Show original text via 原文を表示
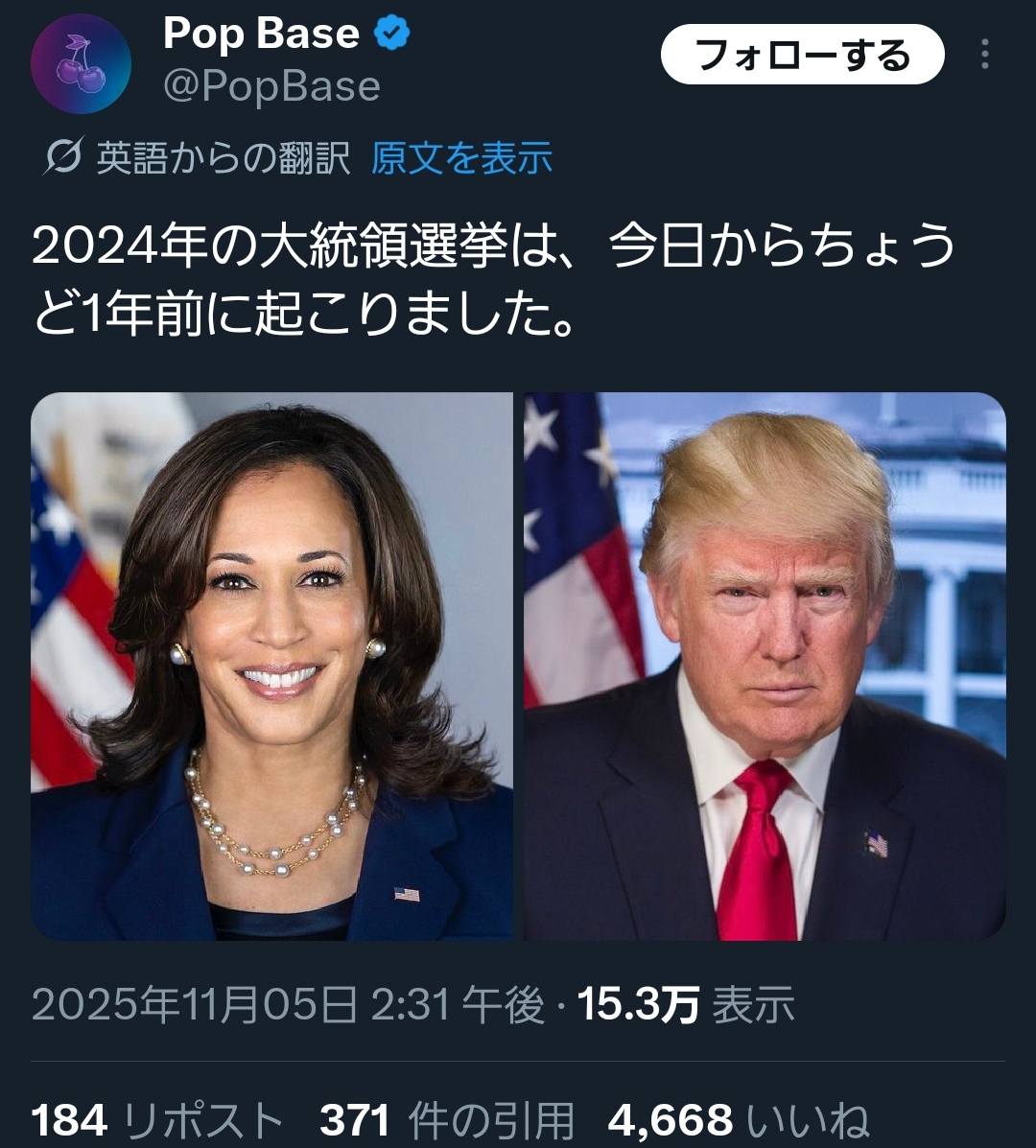 coord(461,158)
